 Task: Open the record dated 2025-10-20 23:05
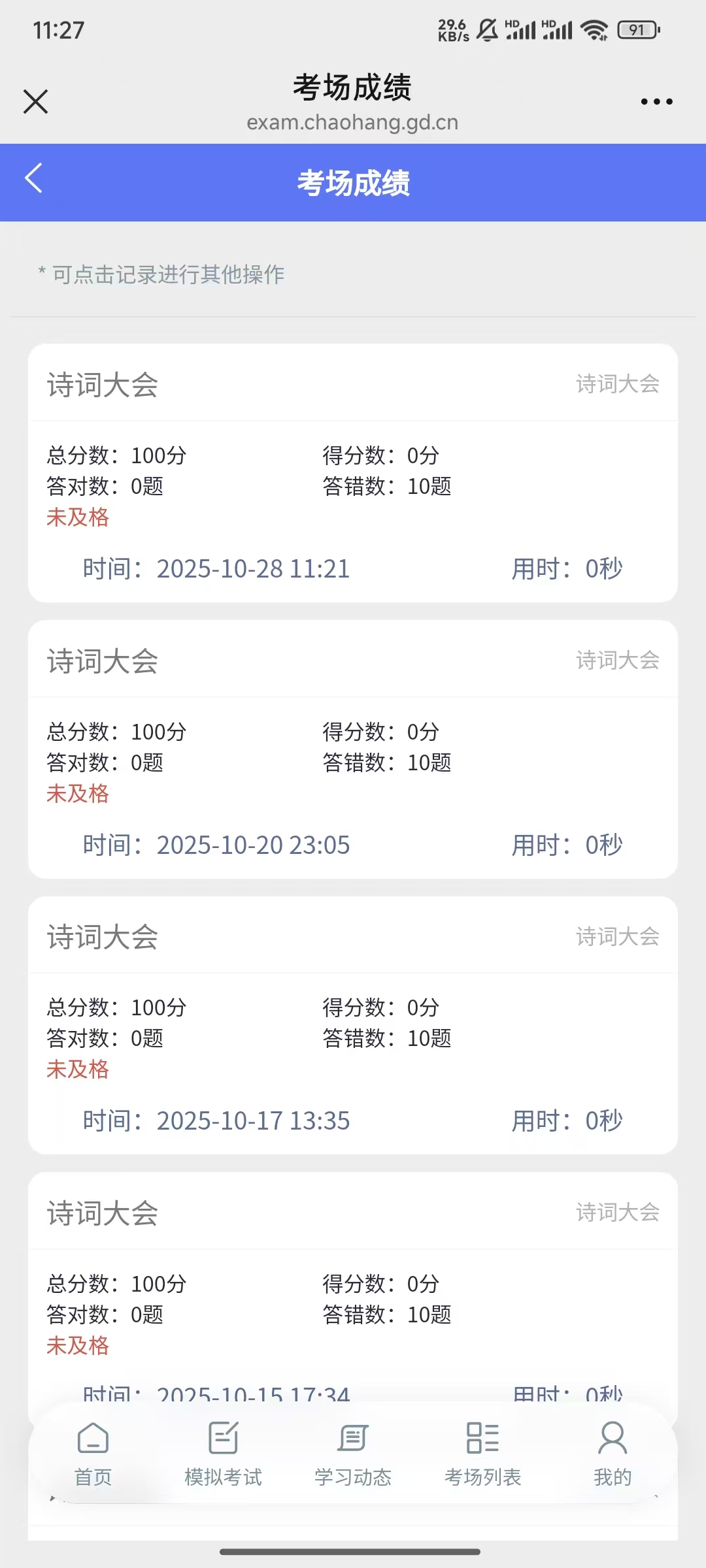pyautogui.click(x=353, y=749)
